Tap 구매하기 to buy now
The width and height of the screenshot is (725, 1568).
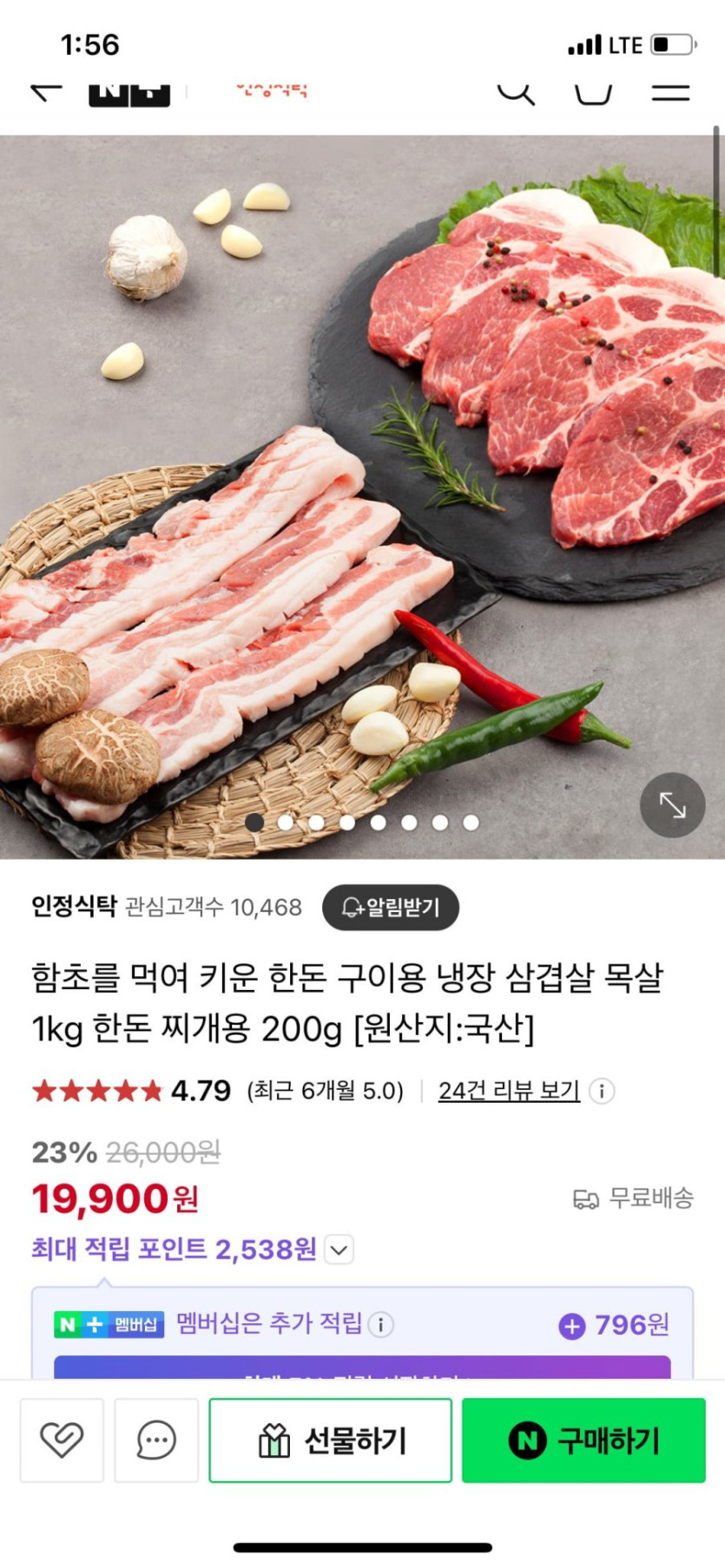tap(583, 1440)
